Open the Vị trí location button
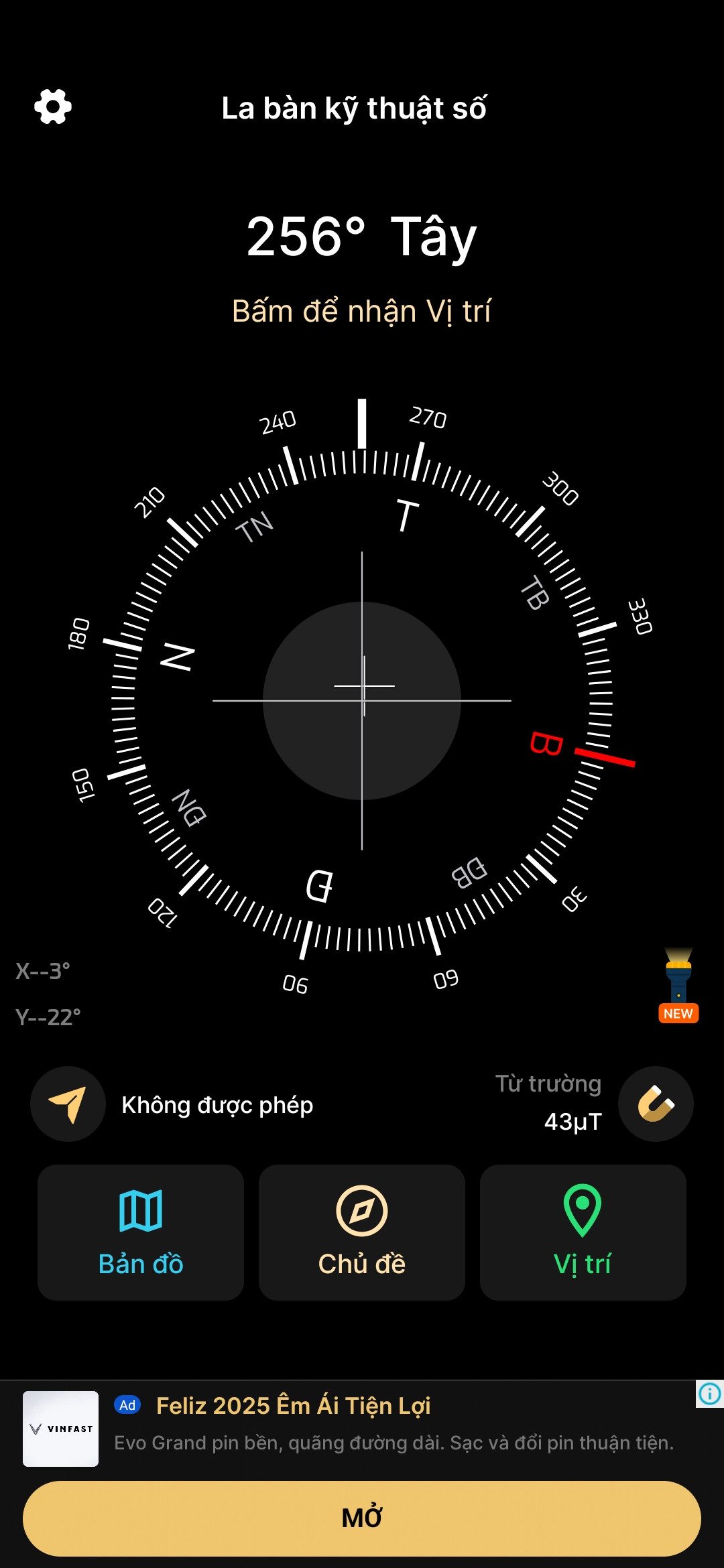The width and height of the screenshot is (724, 1568). [x=583, y=1232]
